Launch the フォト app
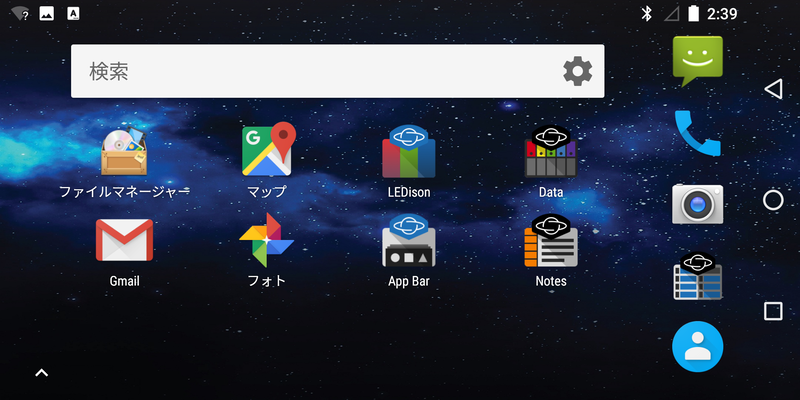 267,241
